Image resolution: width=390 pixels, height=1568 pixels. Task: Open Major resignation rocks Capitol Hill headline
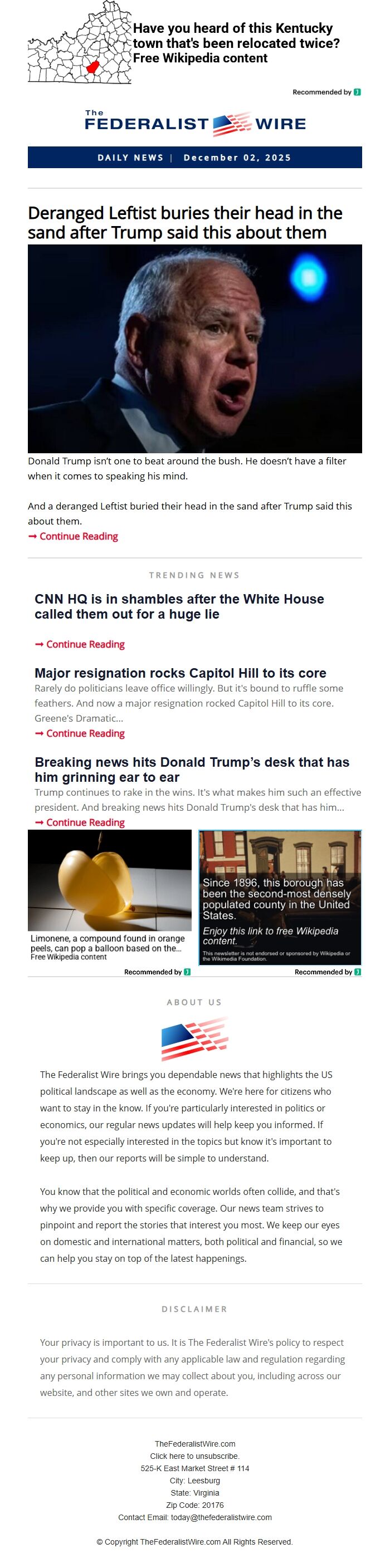click(x=181, y=673)
